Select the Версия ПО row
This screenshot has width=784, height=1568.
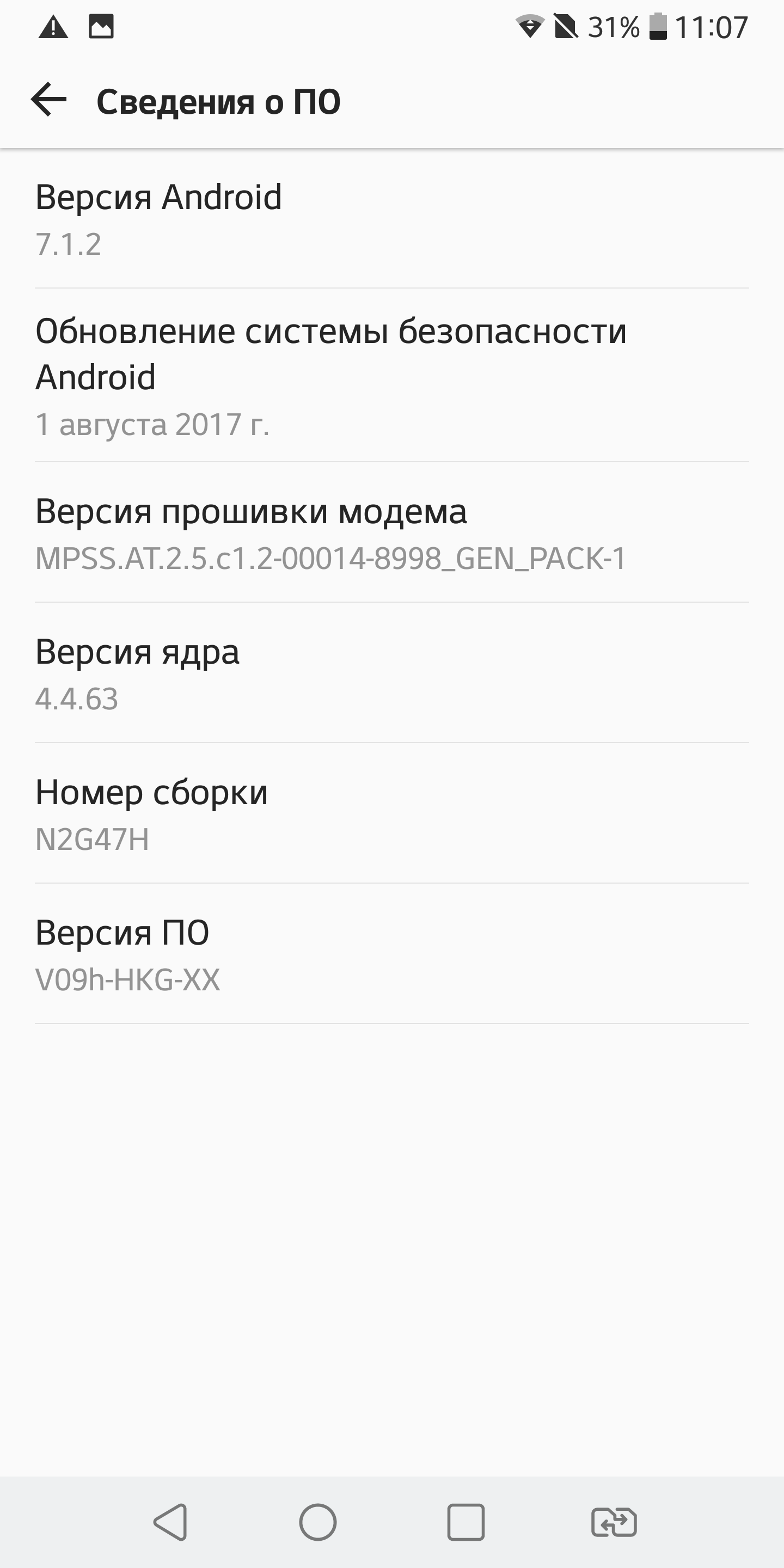[392, 954]
